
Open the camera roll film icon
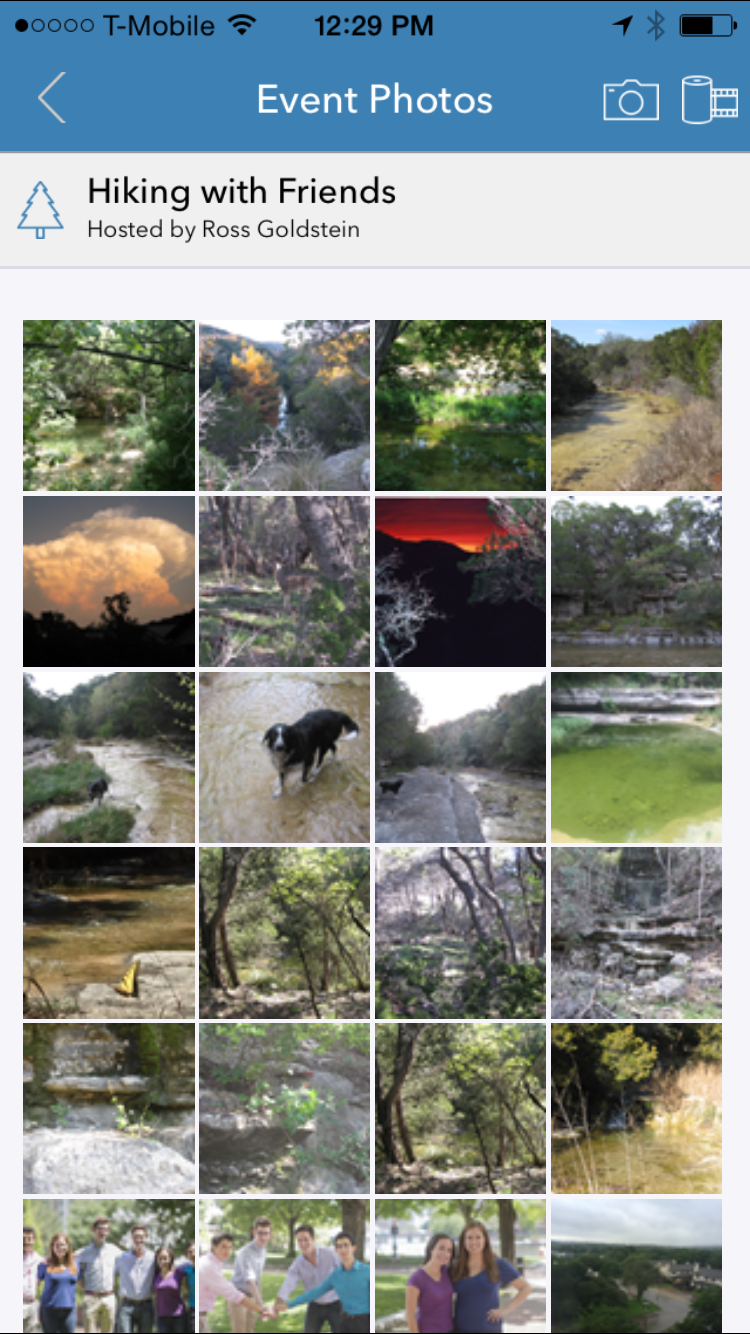[x=710, y=99]
